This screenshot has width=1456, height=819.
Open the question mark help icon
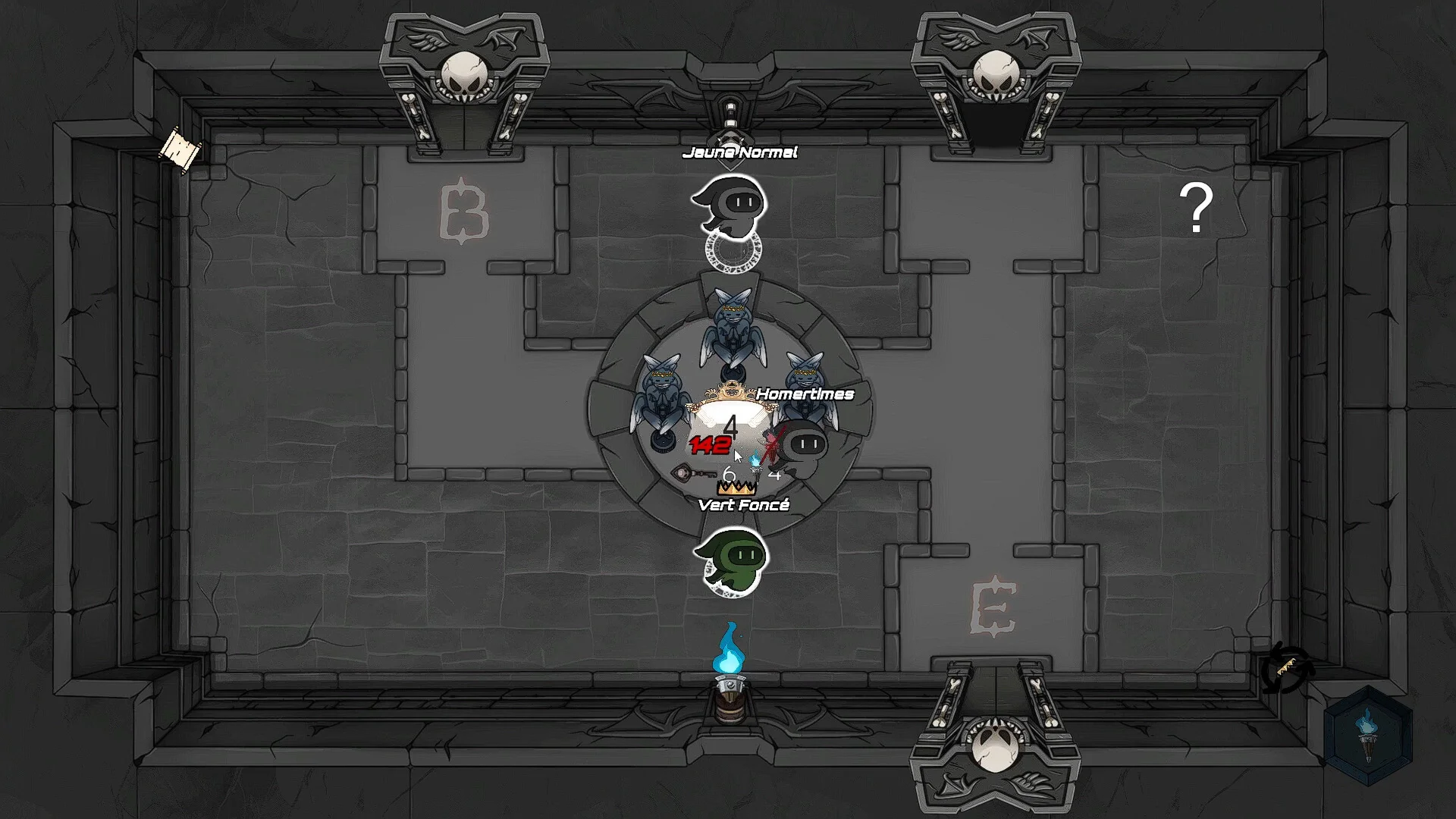point(1196,207)
